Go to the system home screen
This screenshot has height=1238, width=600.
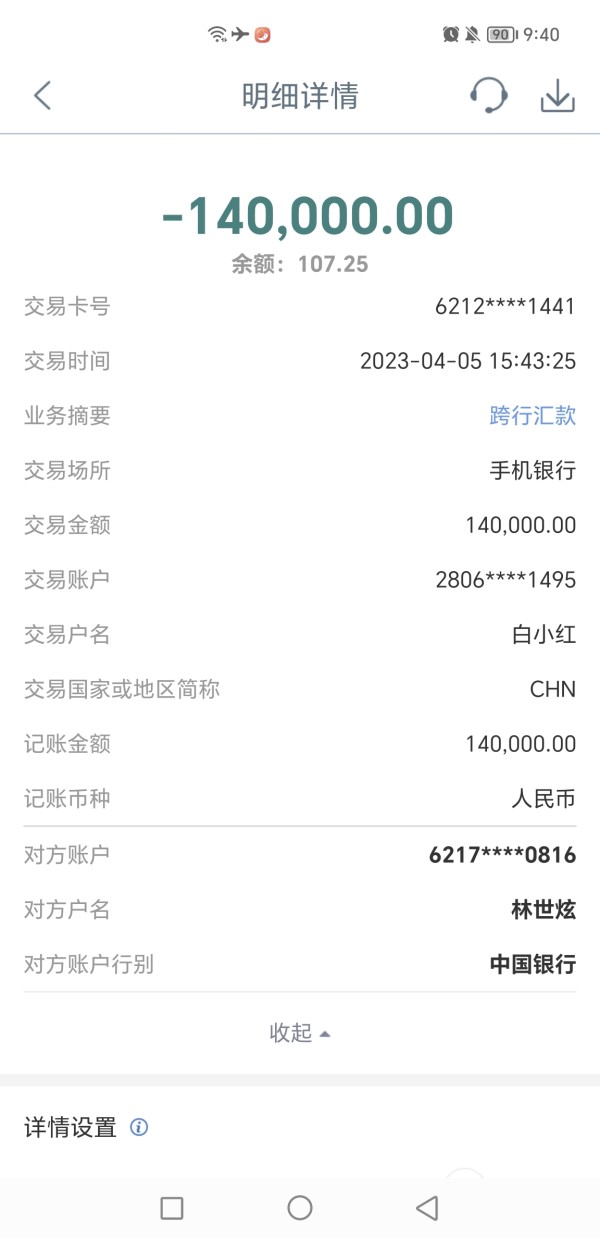pos(300,1208)
